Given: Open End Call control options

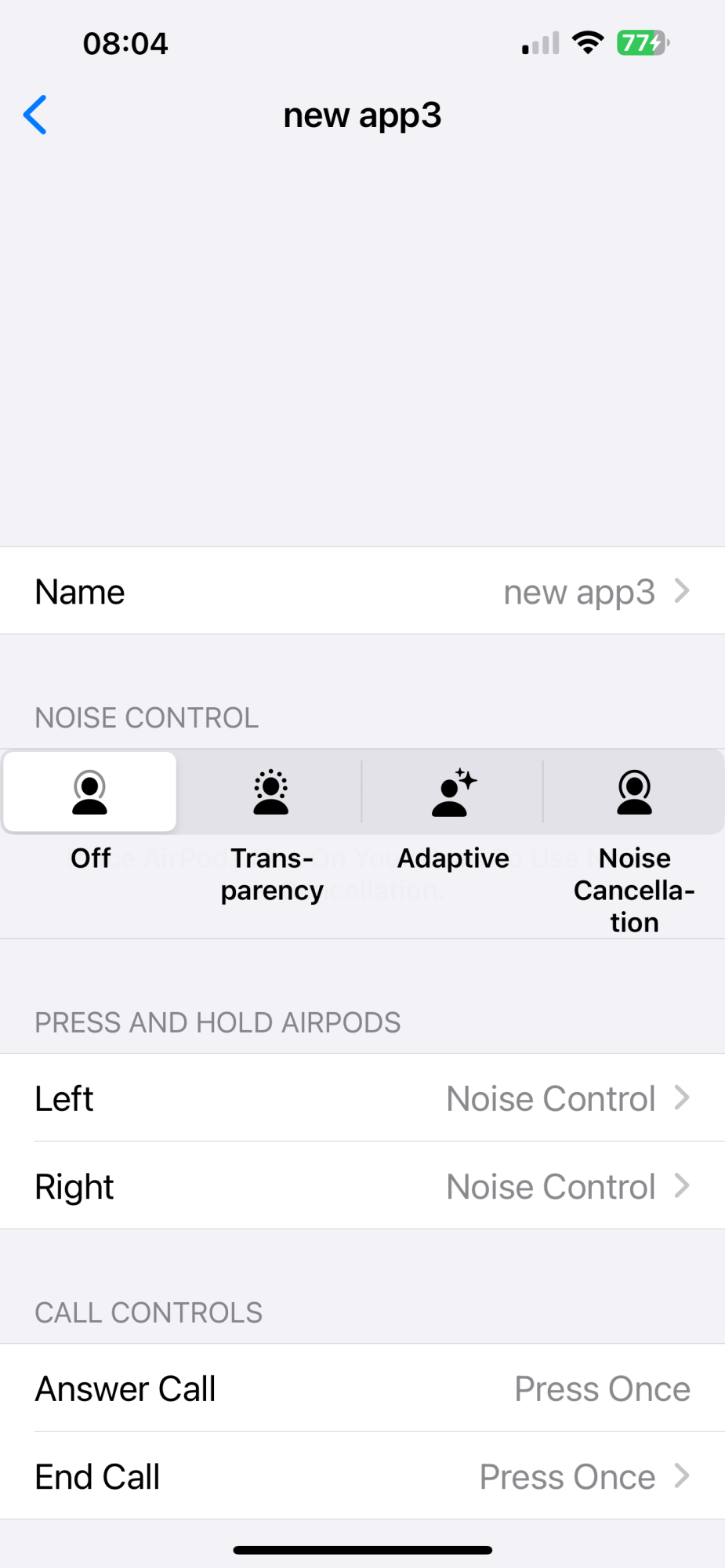Looking at the screenshot, I should 362,1475.
